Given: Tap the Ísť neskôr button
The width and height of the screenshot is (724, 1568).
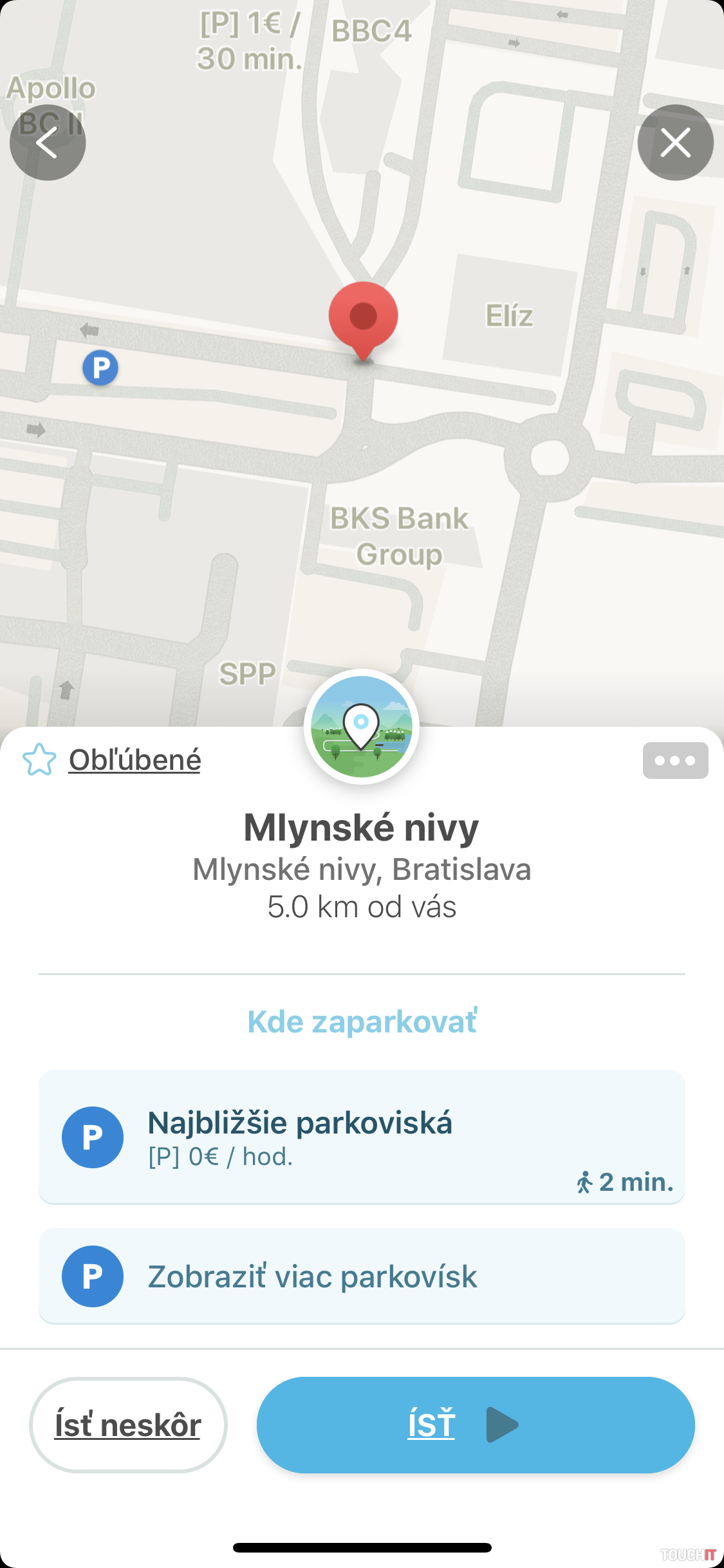Looking at the screenshot, I should point(128,1424).
